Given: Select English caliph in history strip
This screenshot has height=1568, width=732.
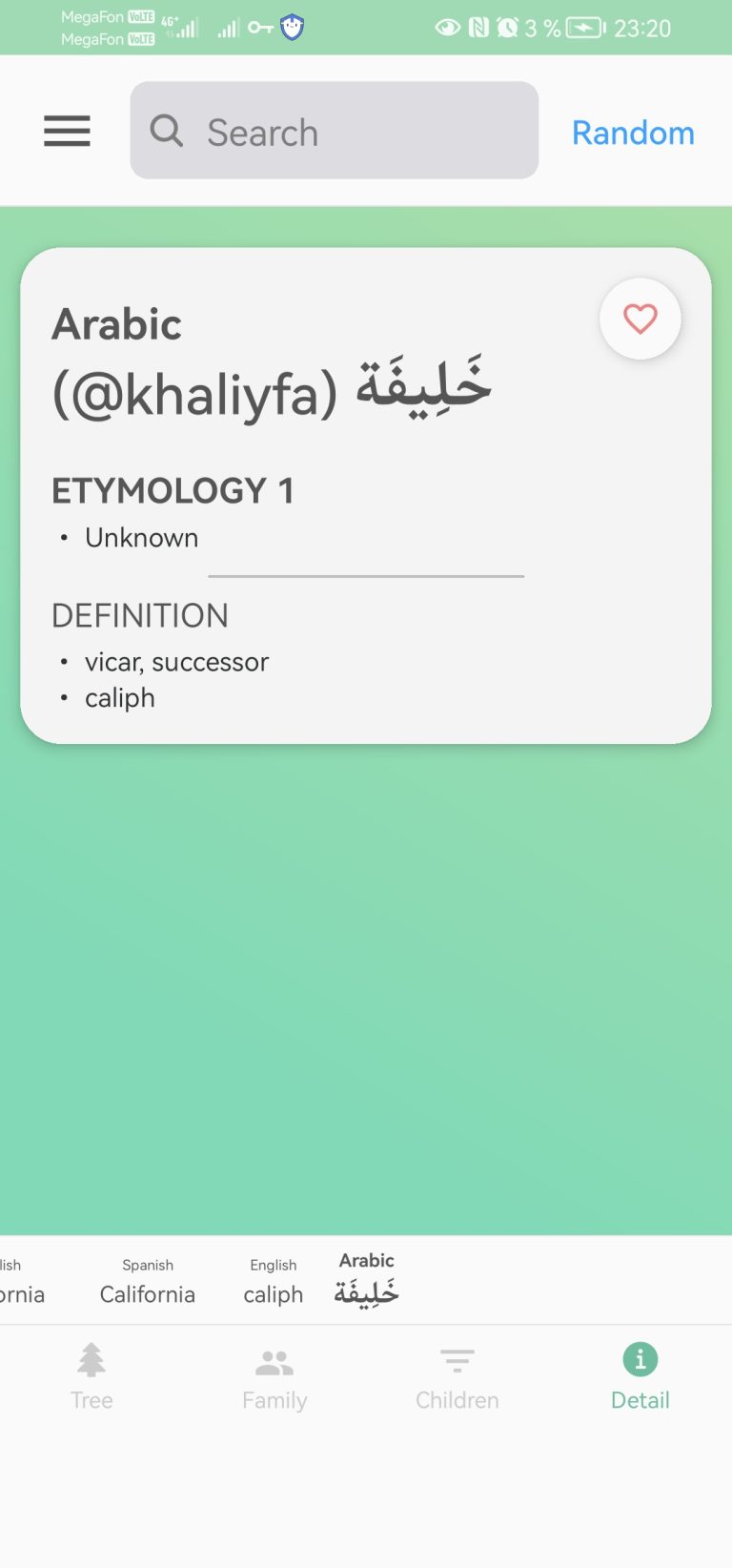Looking at the screenshot, I should click(274, 1281).
